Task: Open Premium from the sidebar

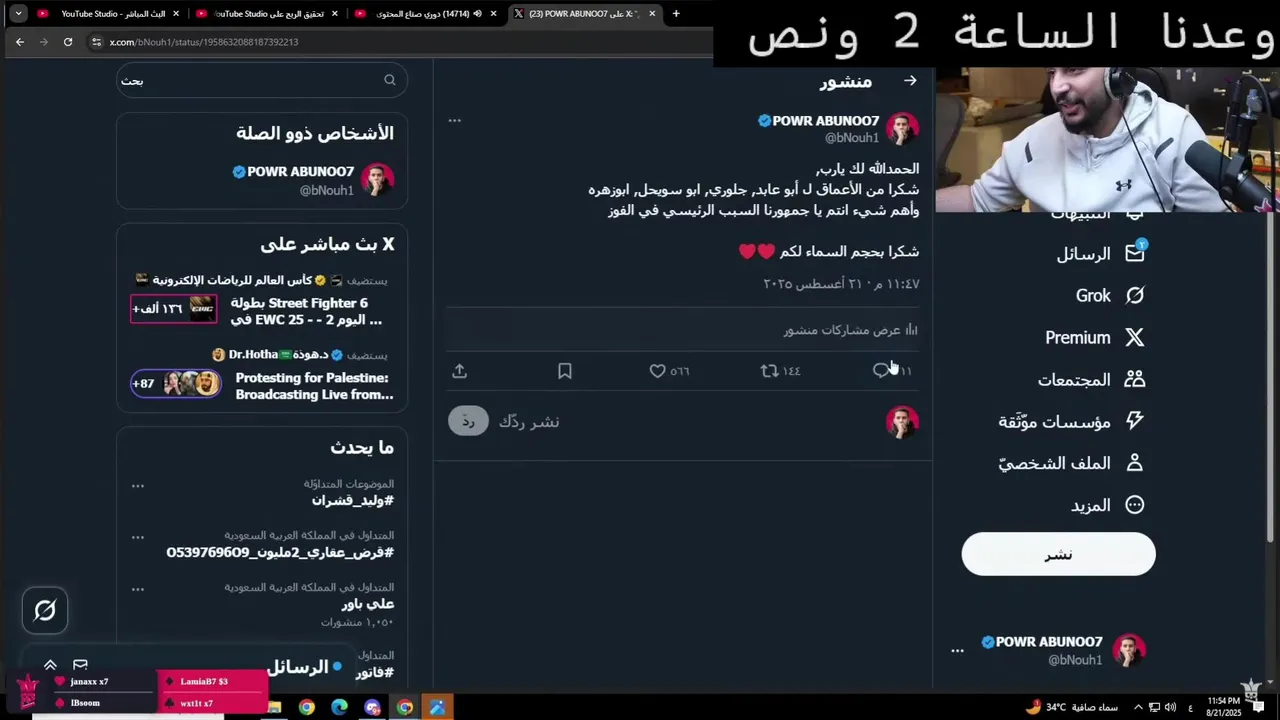Action: (1094, 338)
